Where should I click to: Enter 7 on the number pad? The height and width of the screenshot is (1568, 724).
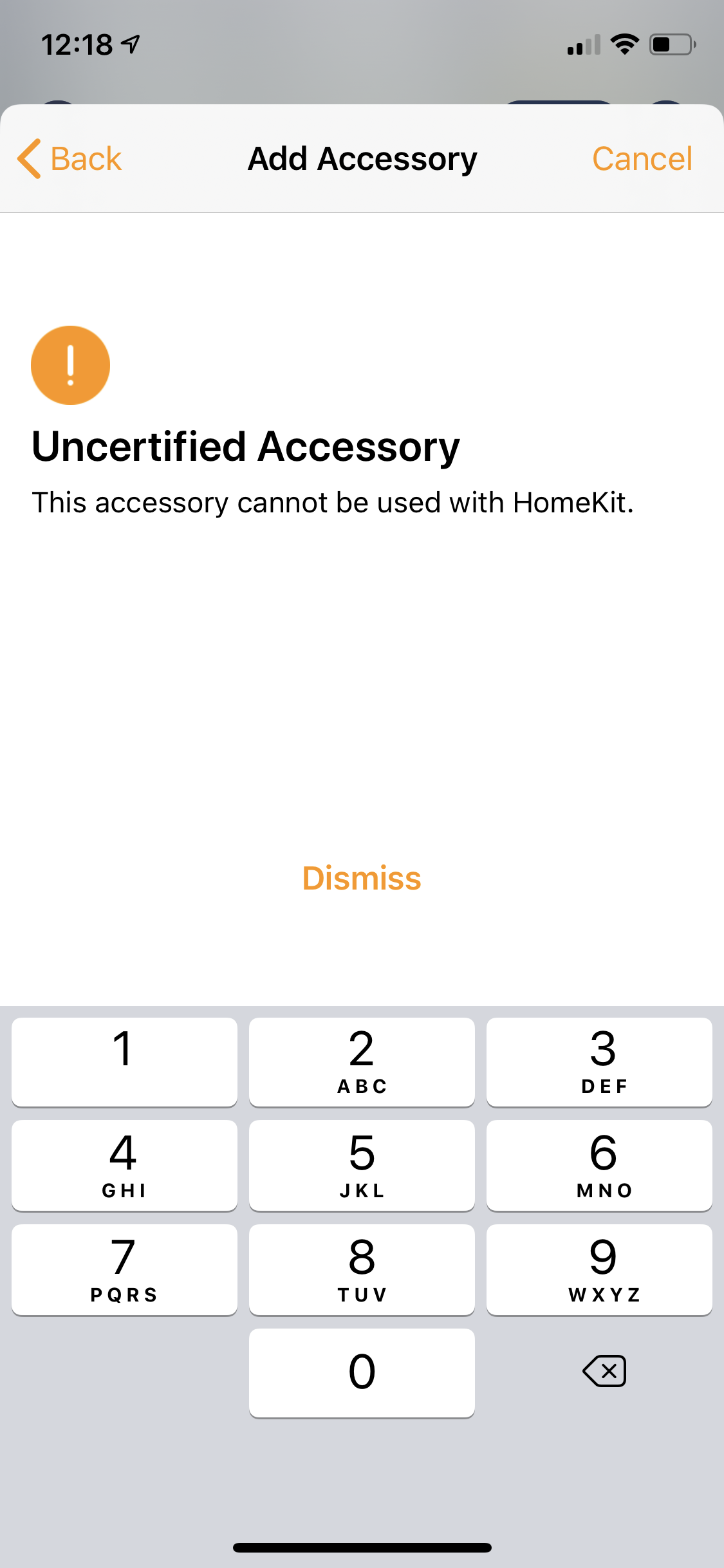pyautogui.click(x=124, y=1270)
